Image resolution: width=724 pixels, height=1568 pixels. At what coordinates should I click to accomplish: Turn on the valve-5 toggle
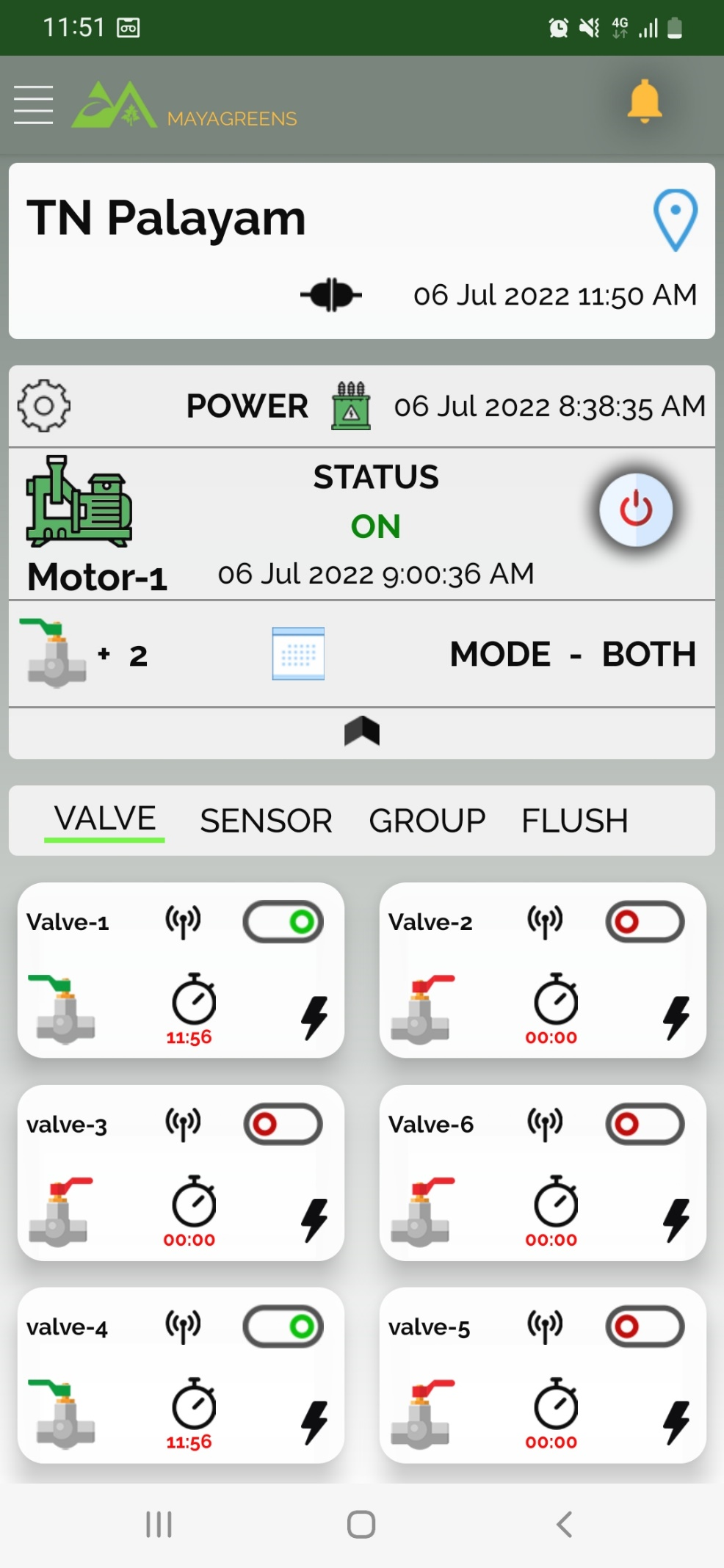click(x=645, y=1326)
